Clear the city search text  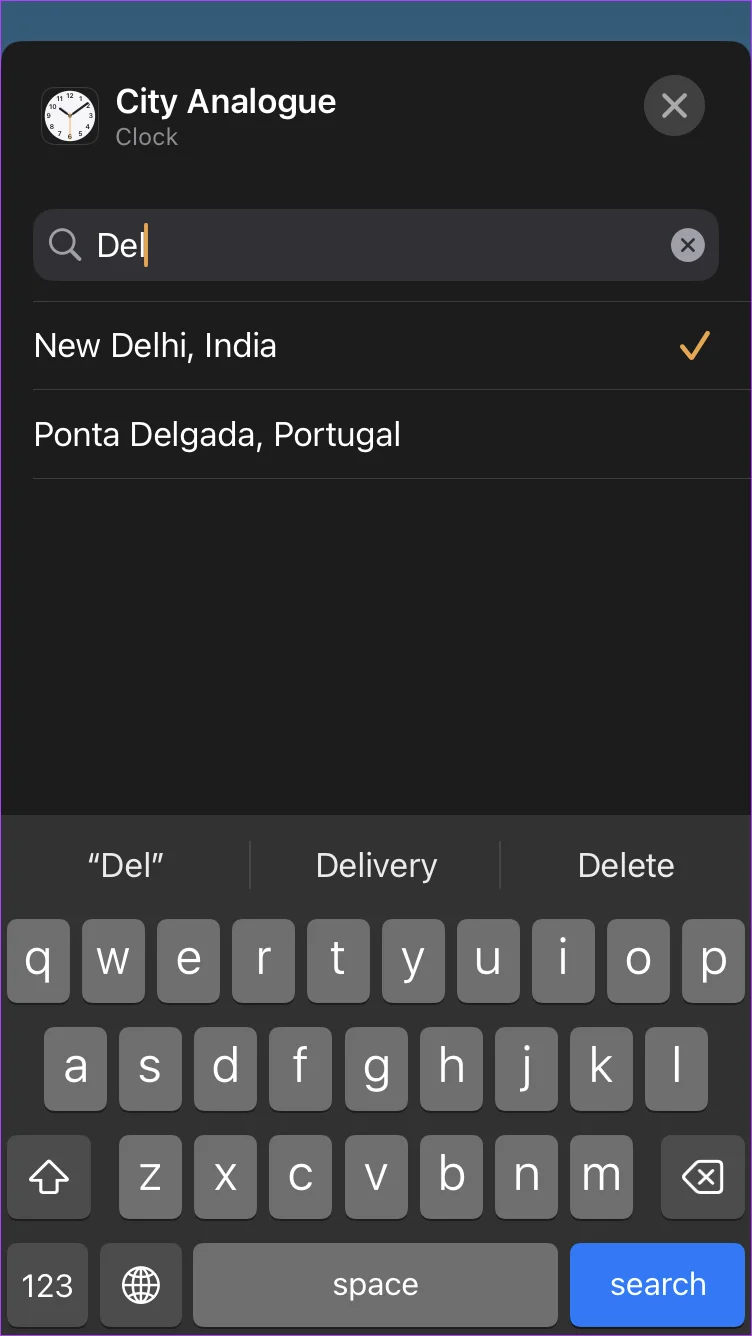(x=687, y=245)
